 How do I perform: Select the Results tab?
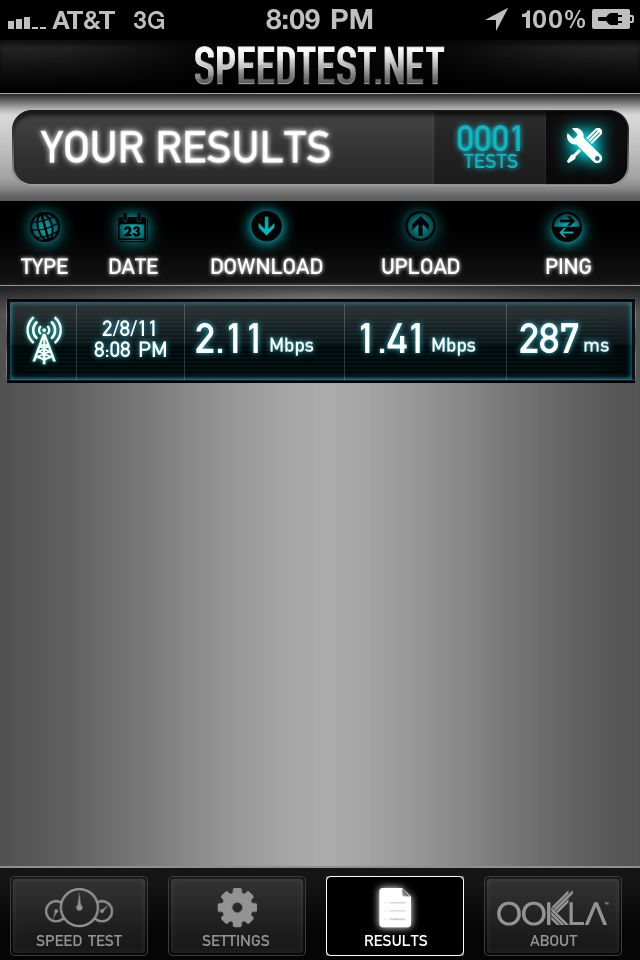point(395,916)
